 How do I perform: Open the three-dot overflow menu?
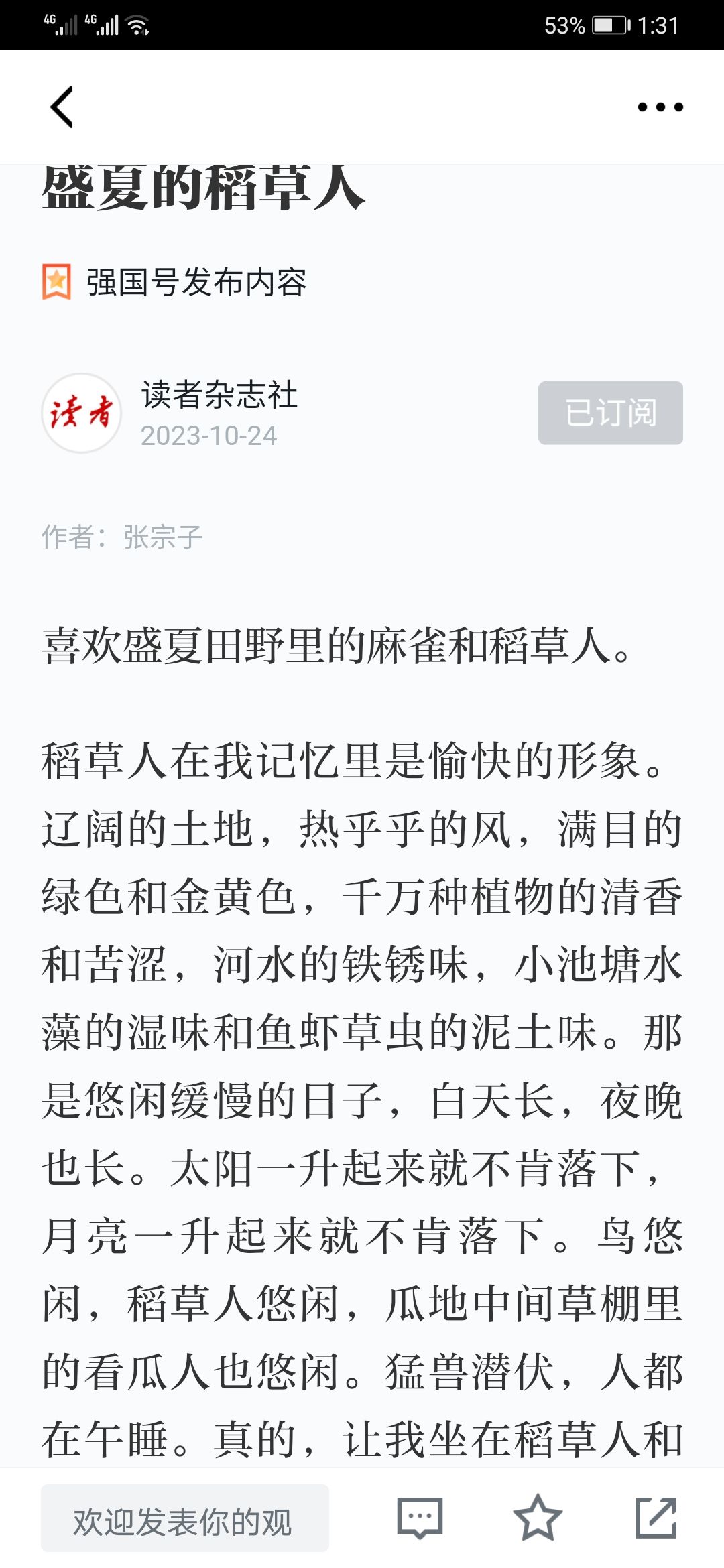(660, 107)
